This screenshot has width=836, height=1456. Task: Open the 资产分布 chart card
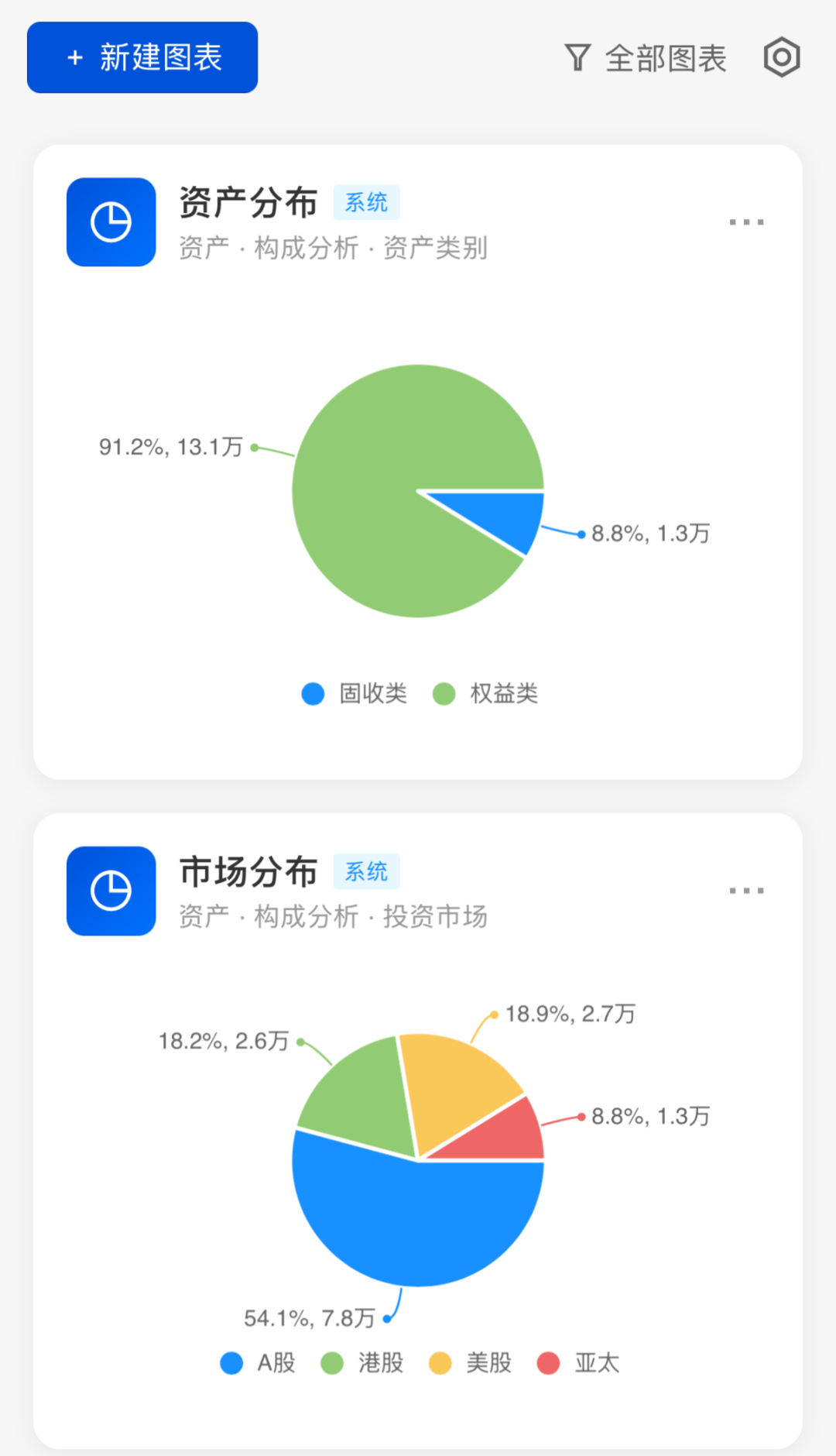248,204
